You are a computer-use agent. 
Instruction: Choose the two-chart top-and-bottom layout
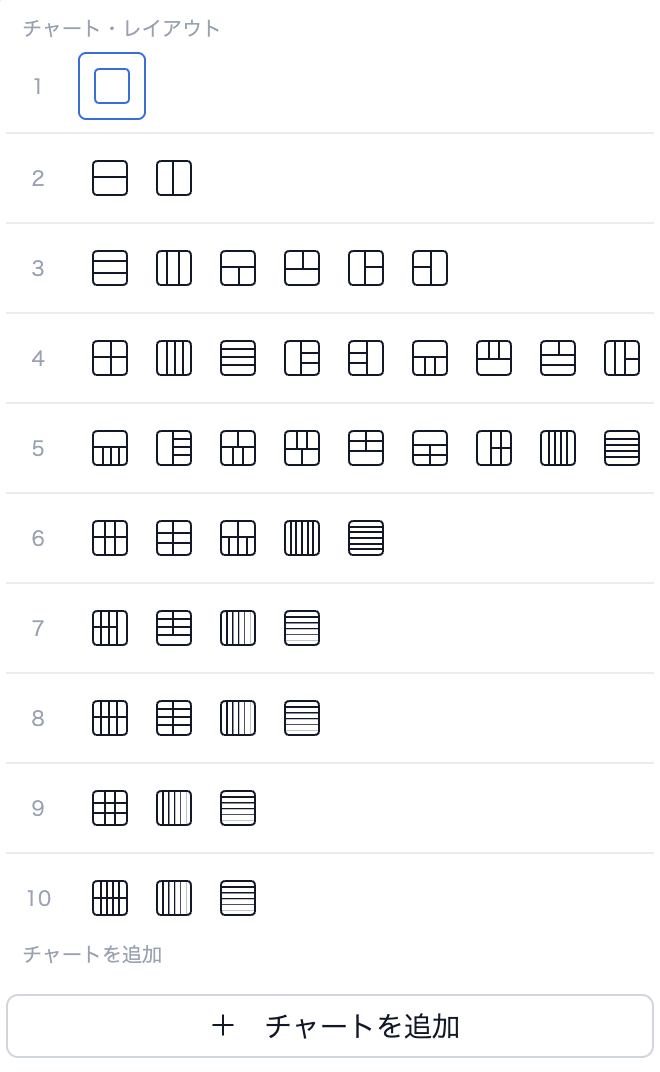110,178
